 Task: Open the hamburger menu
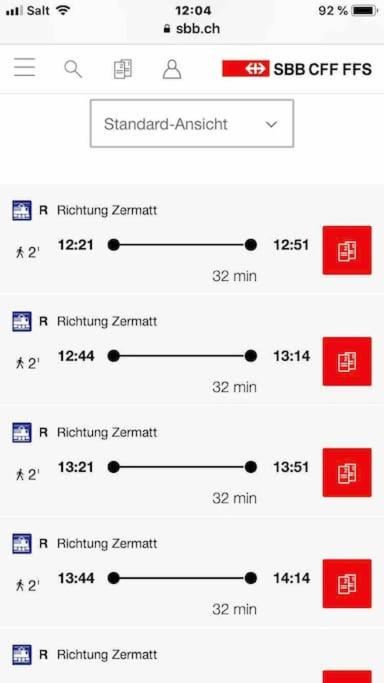24,68
